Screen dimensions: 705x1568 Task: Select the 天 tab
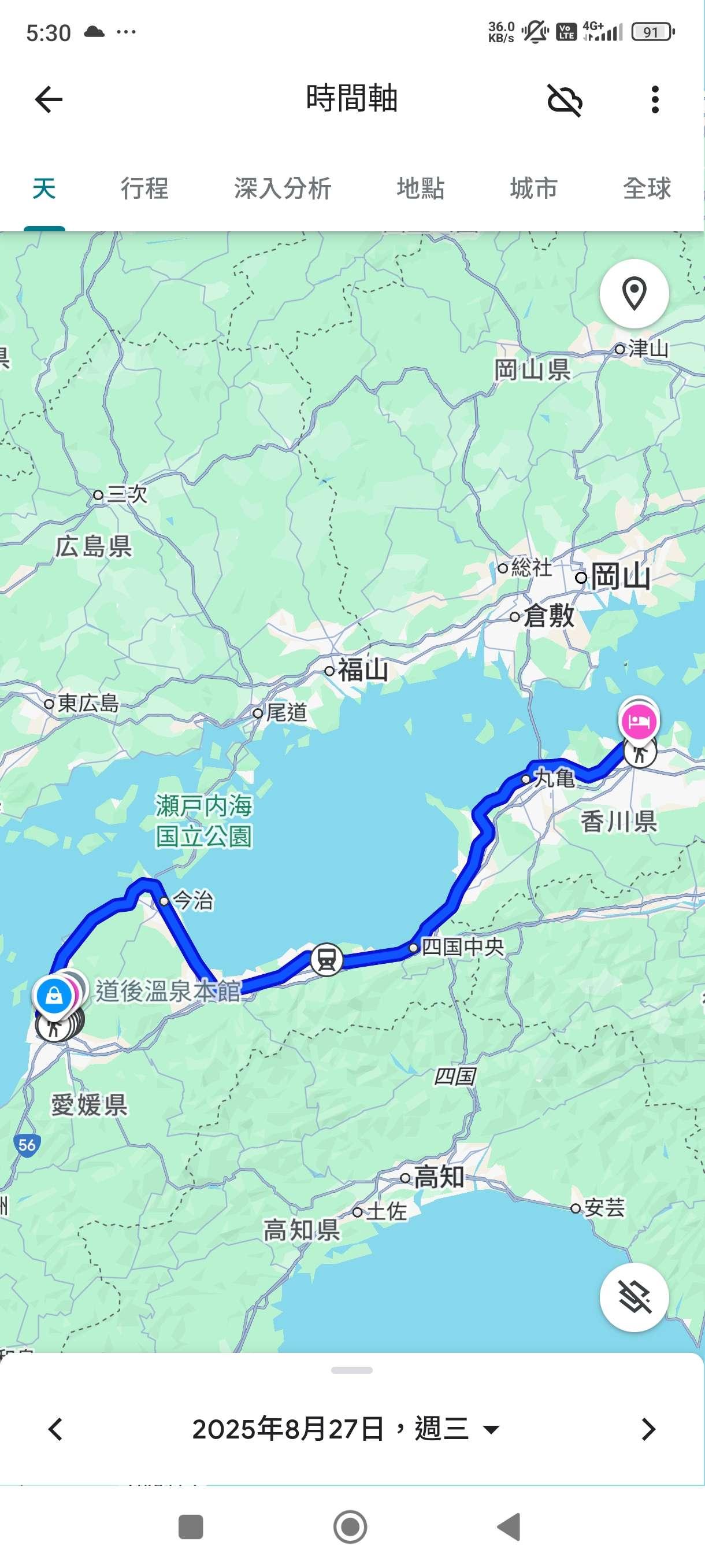pos(44,188)
